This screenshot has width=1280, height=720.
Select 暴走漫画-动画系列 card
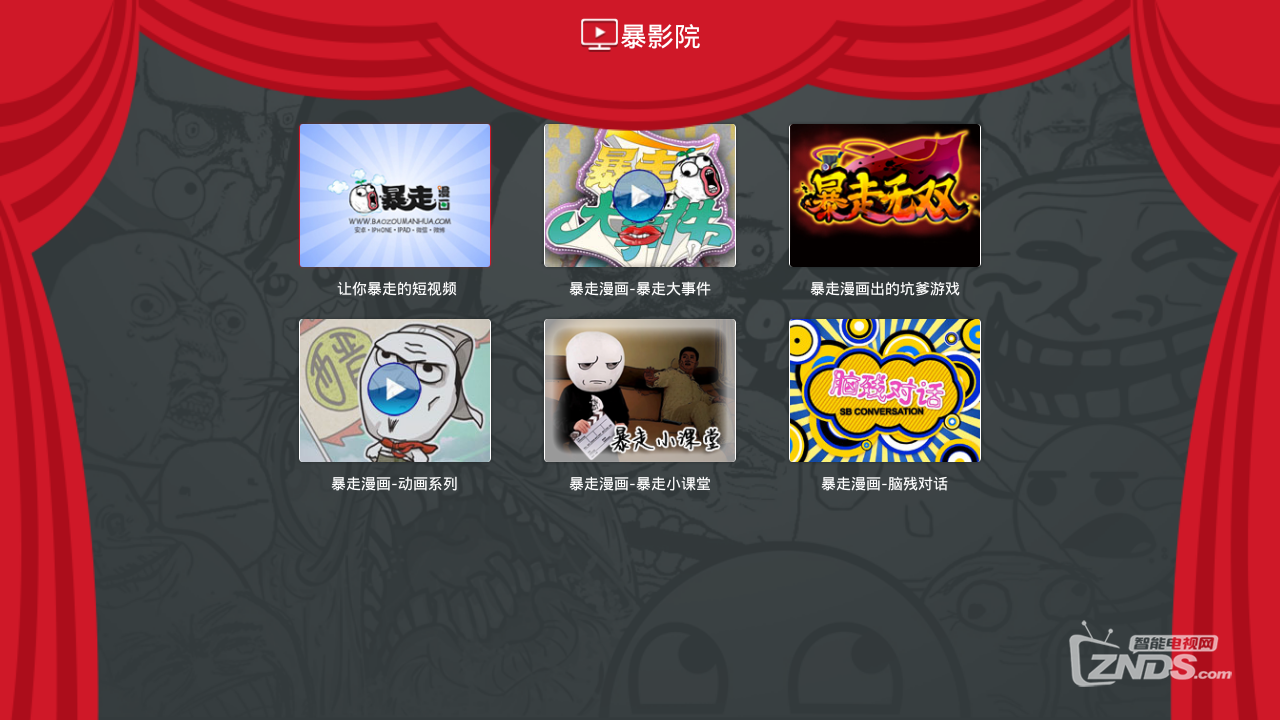click(395, 391)
